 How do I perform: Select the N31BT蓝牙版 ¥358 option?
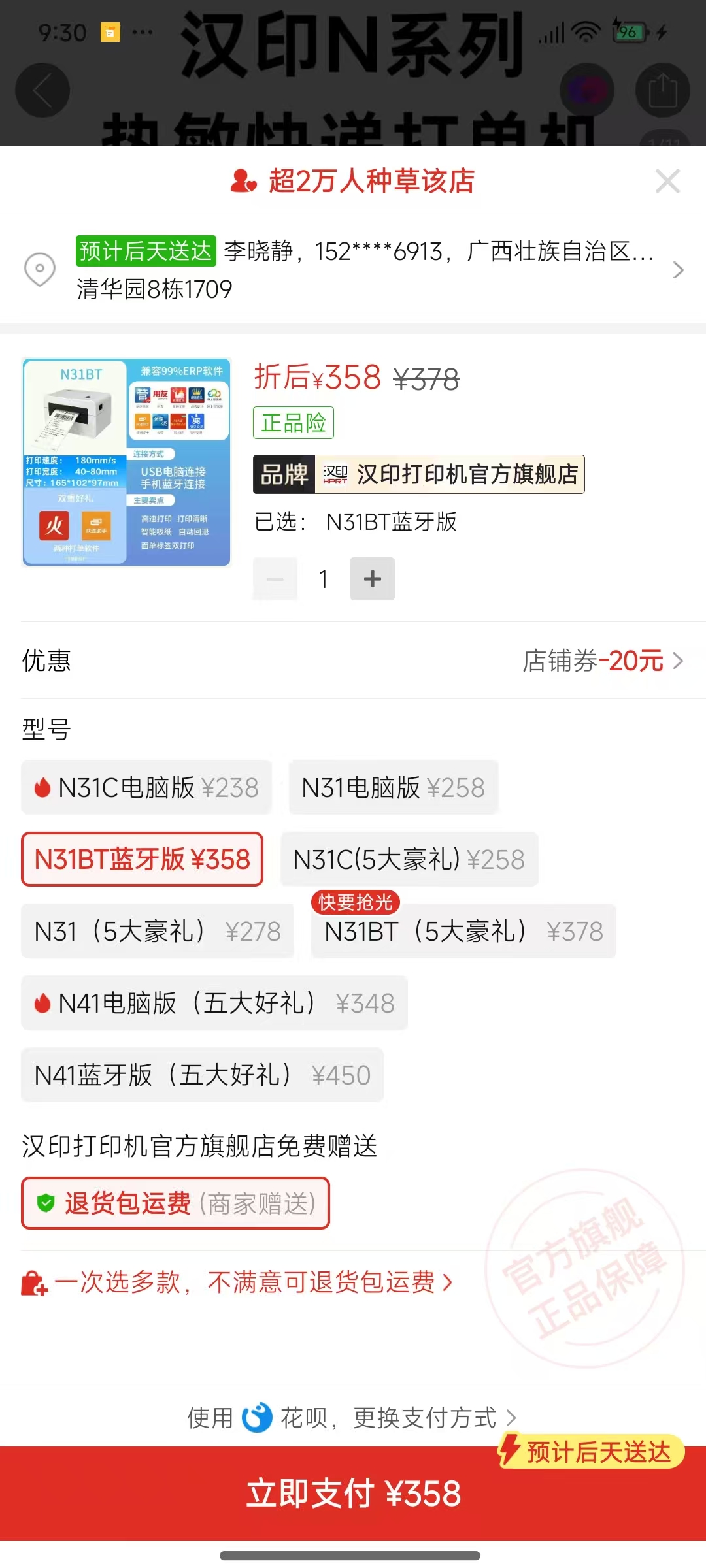pos(142,859)
